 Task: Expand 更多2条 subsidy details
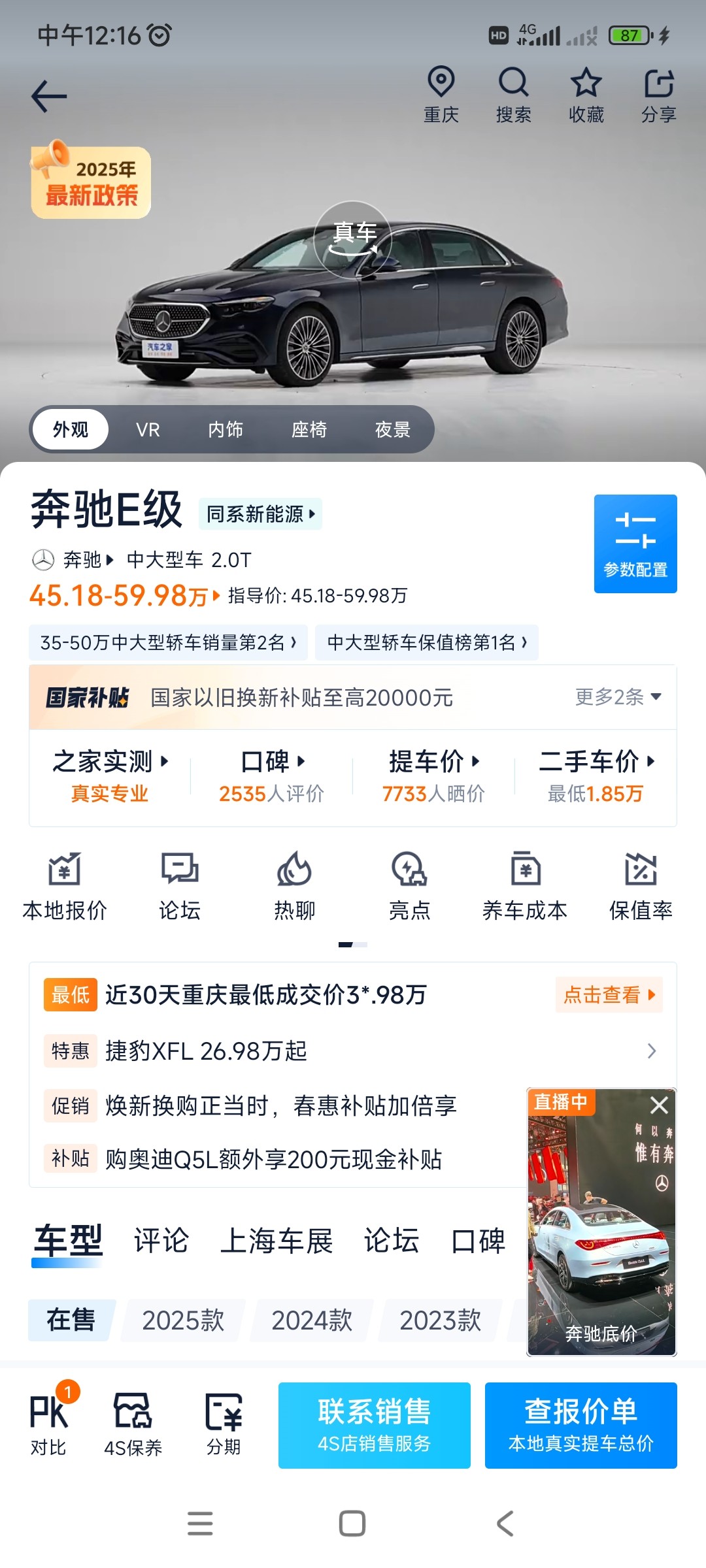(x=618, y=697)
